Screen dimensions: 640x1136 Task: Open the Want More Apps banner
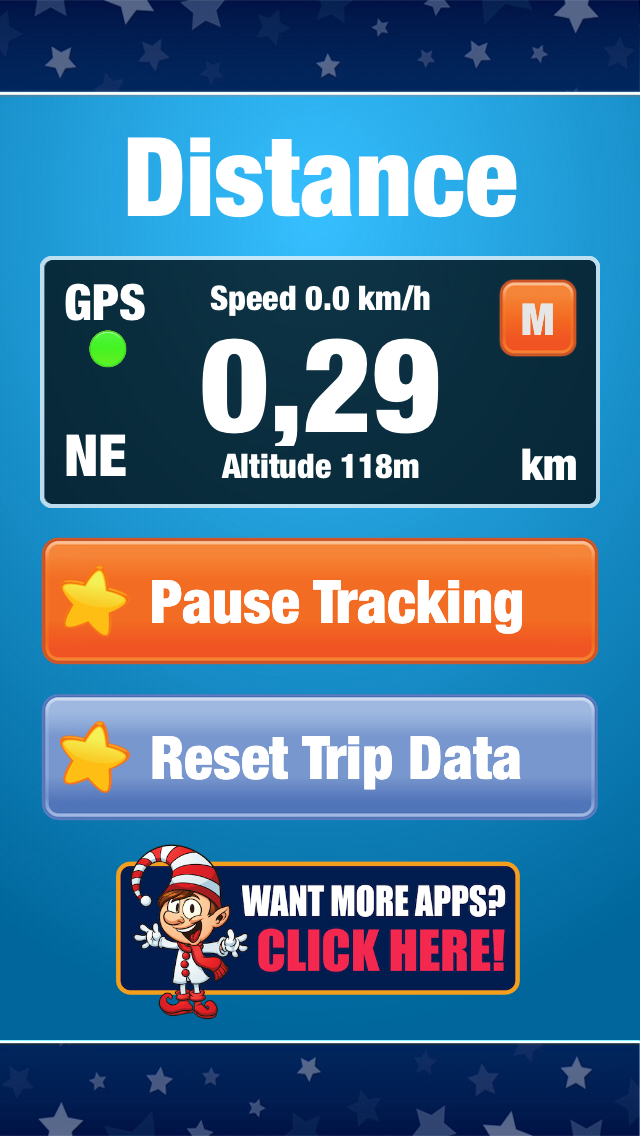click(x=320, y=928)
